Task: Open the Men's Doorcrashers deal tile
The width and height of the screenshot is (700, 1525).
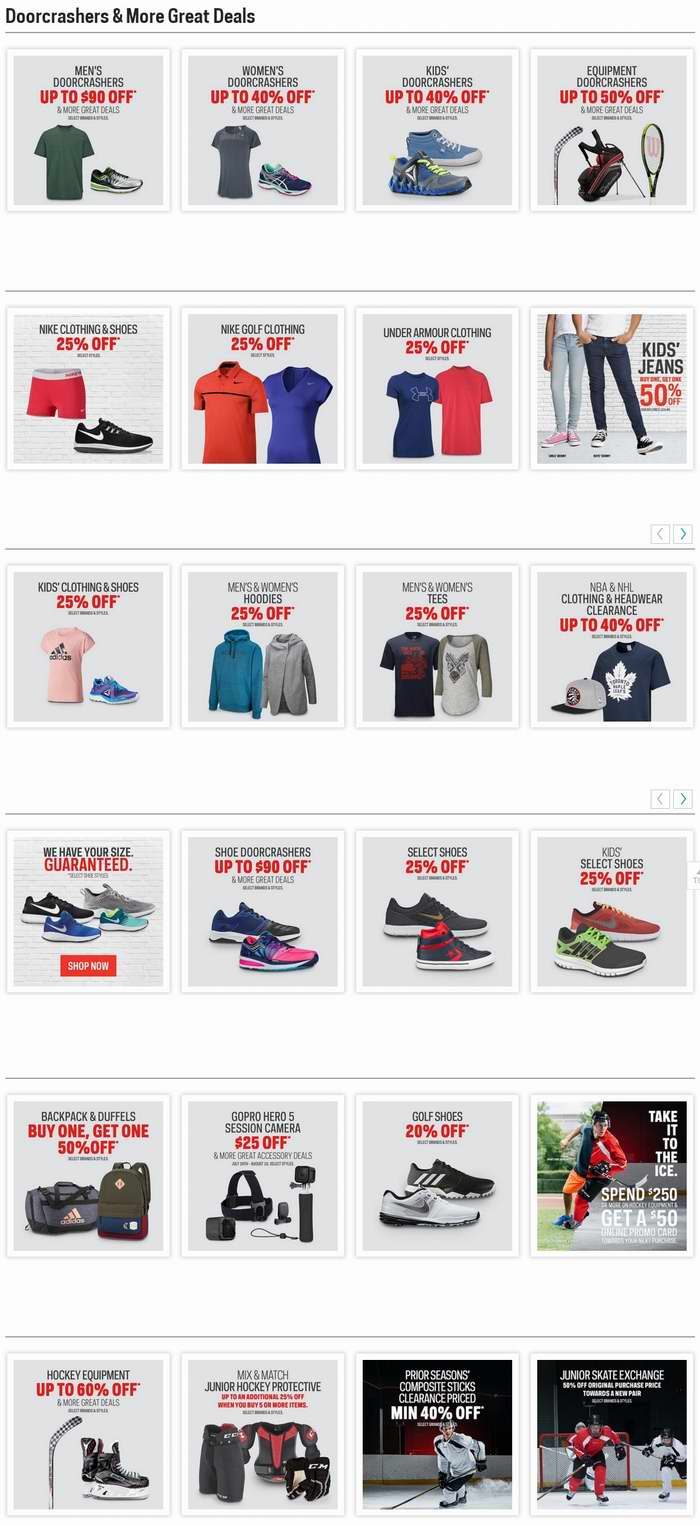Action: pos(88,130)
